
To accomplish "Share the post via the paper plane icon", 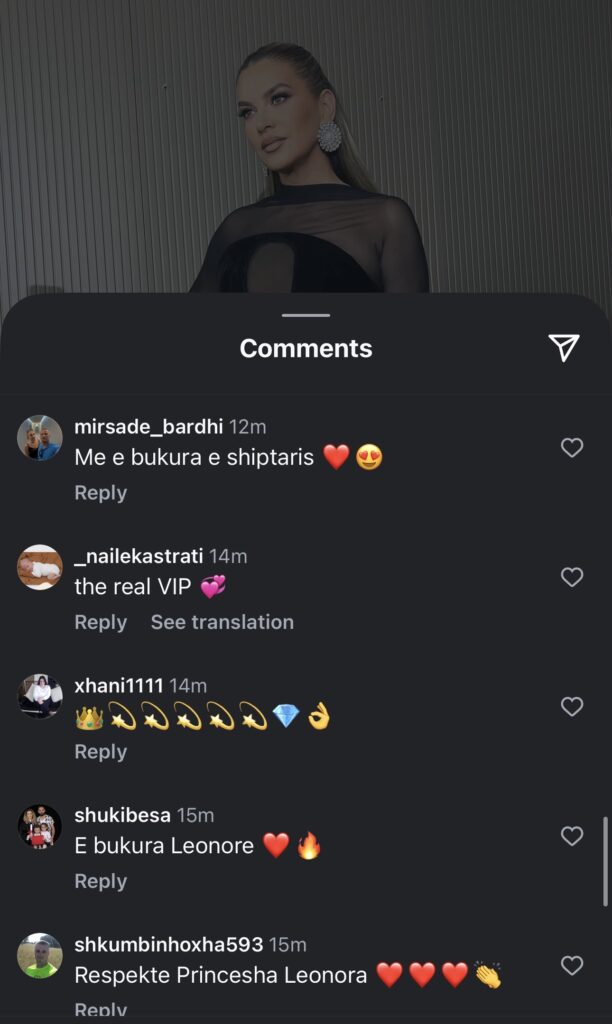I will [564, 347].
